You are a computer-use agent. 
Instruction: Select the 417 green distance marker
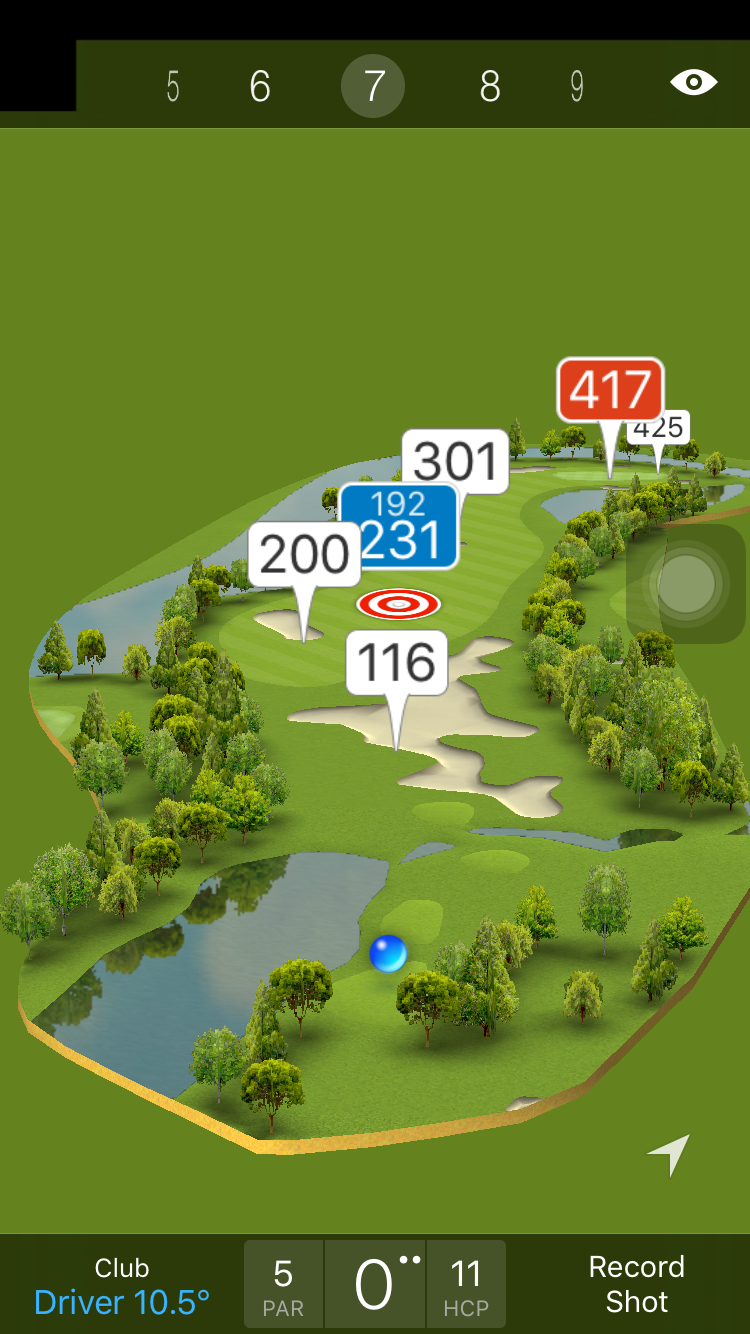[610, 390]
